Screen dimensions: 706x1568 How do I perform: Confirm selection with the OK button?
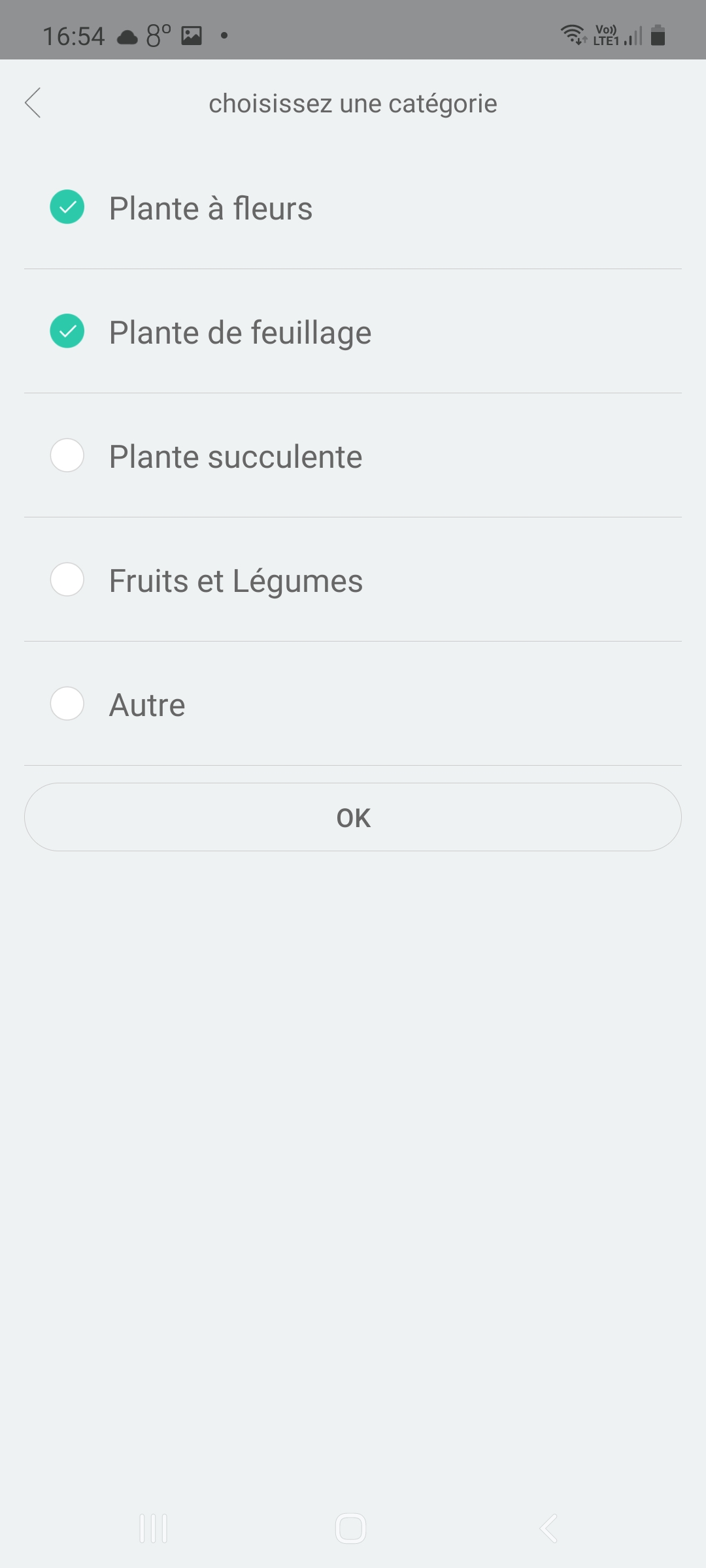tap(353, 817)
